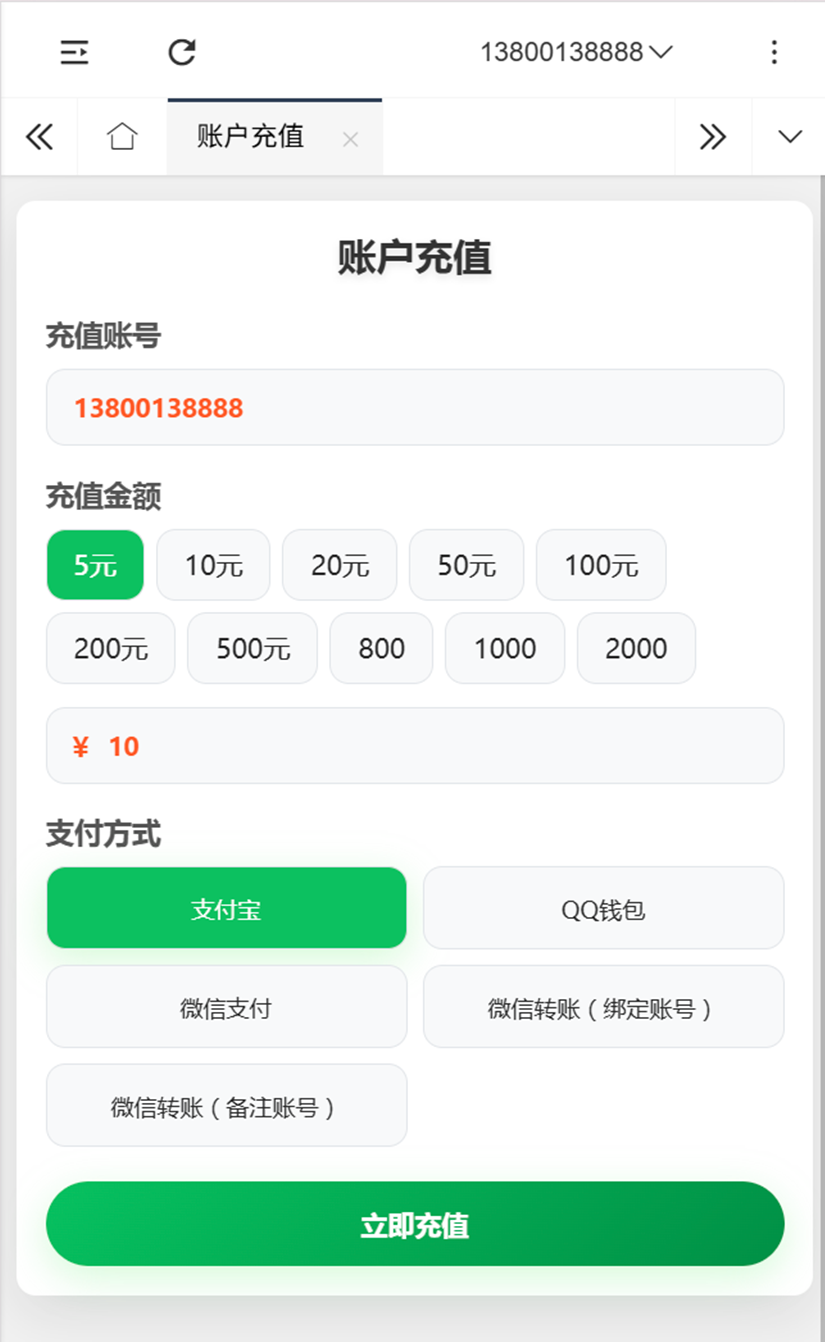Click the home icon in the tab bar
Viewport: 825px width, 1342px height.
pyautogui.click(x=120, y=137)
